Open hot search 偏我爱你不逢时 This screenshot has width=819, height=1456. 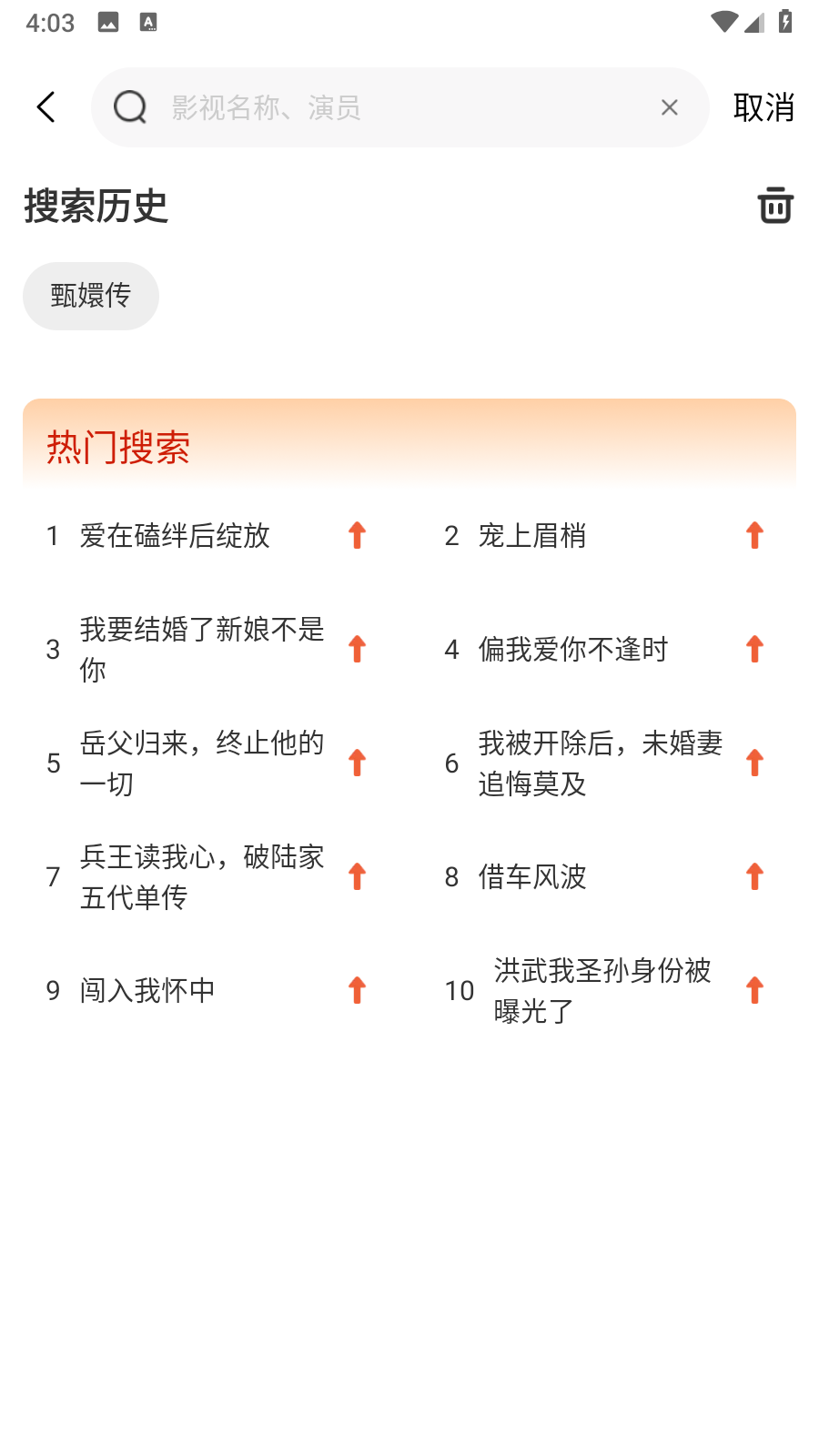pyautogui.click(x=573, y=649)
